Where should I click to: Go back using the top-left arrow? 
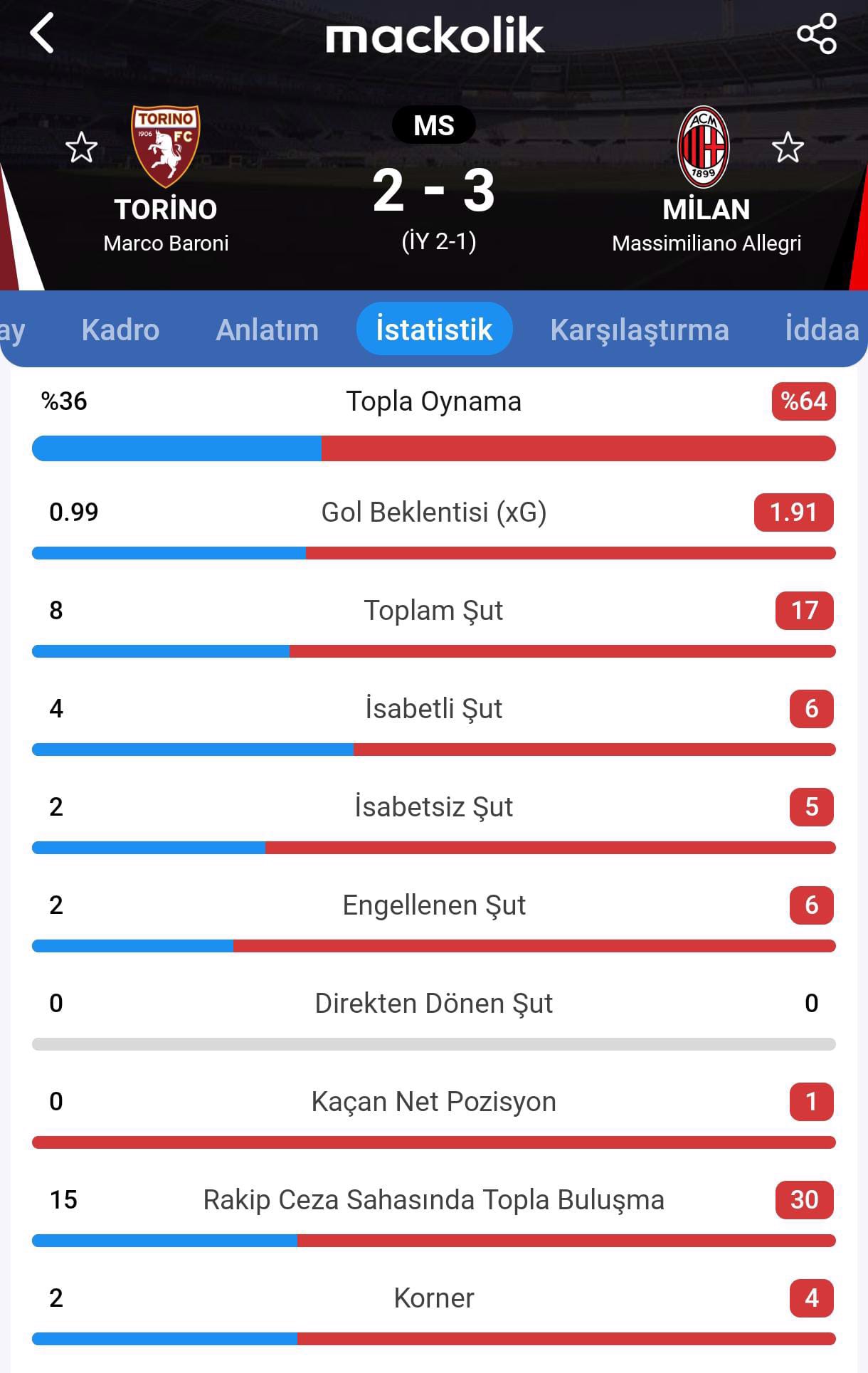(x=43, y=33)
